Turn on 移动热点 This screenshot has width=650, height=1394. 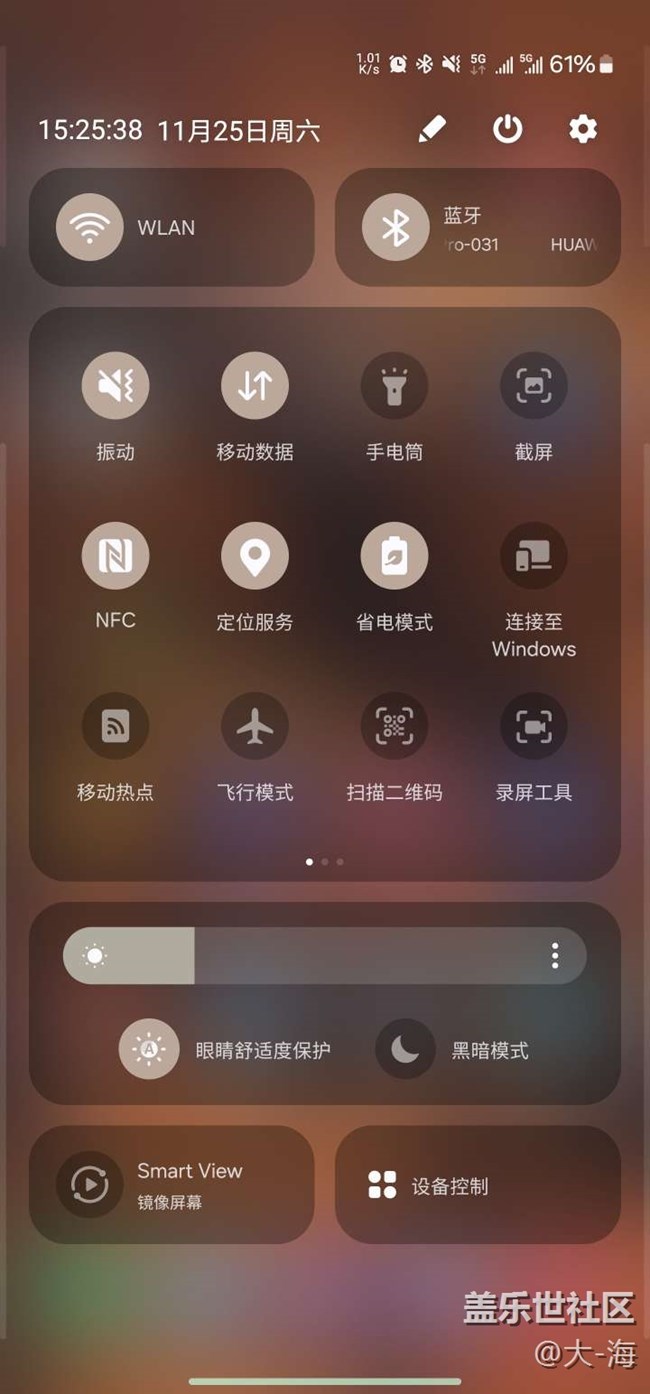point(115,726)
